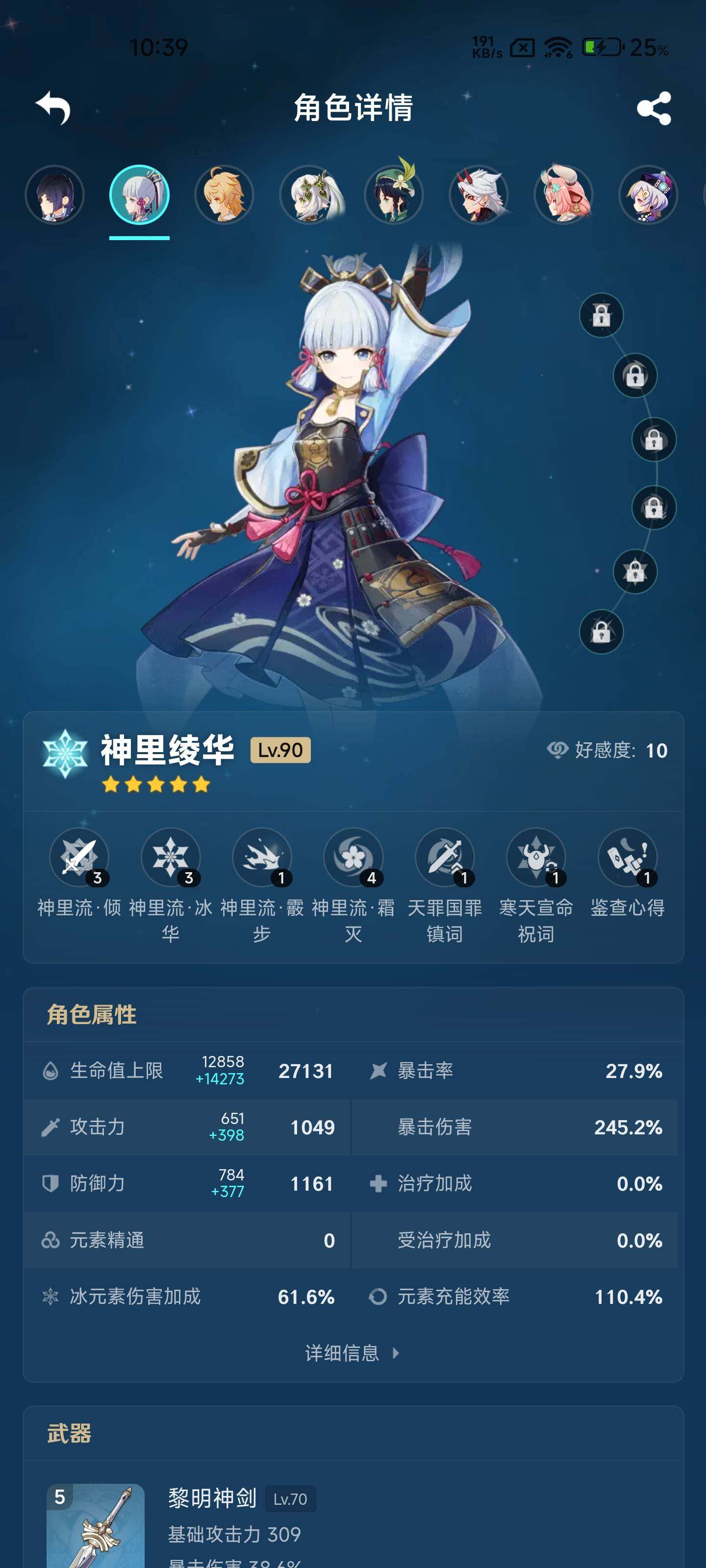Screen dimensions: 706x1568
Task: View the talent 神里流·霜灭
Action: click(x=353, y=857)
